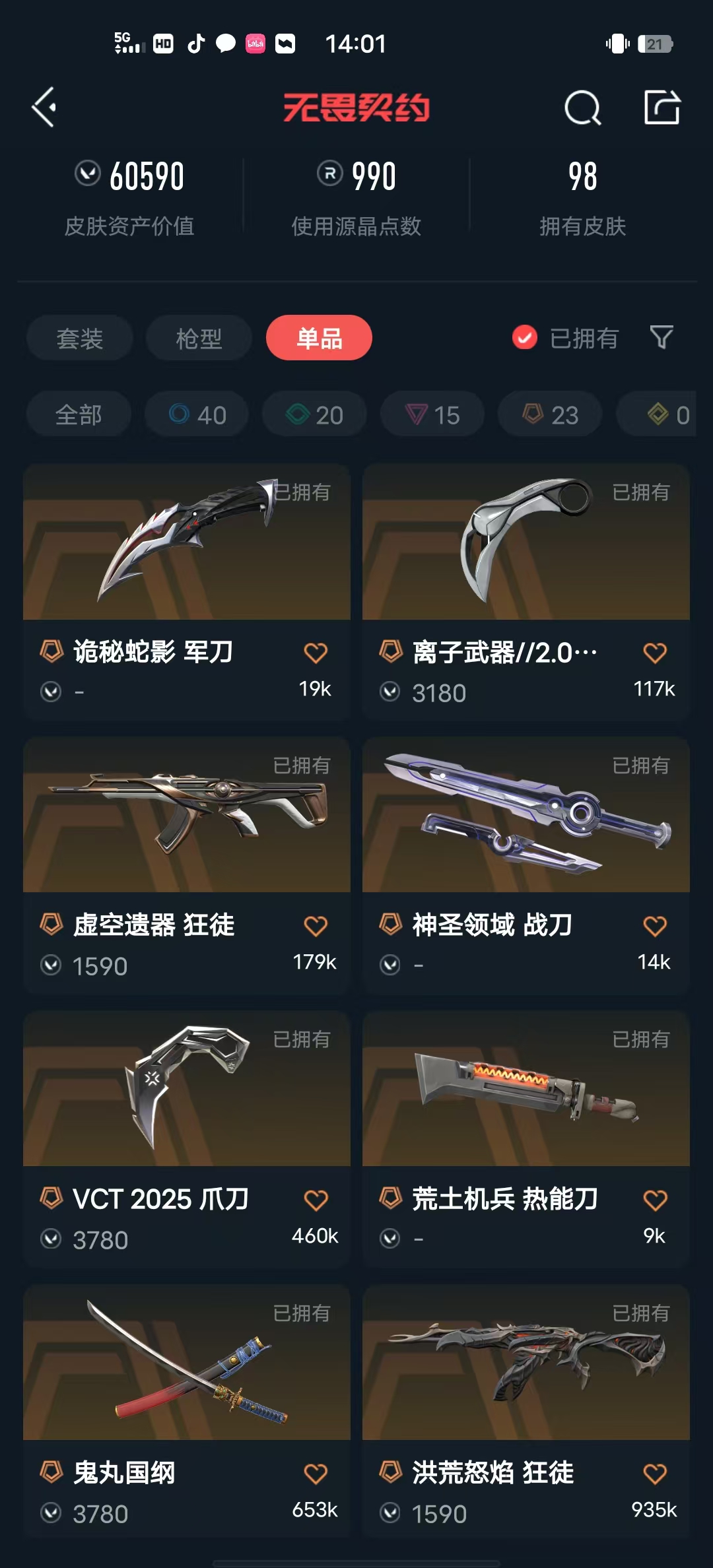Filter by the orange tier chip showing 23
The width and height of the screenshot is (713, 1568).
click(549, 414)
